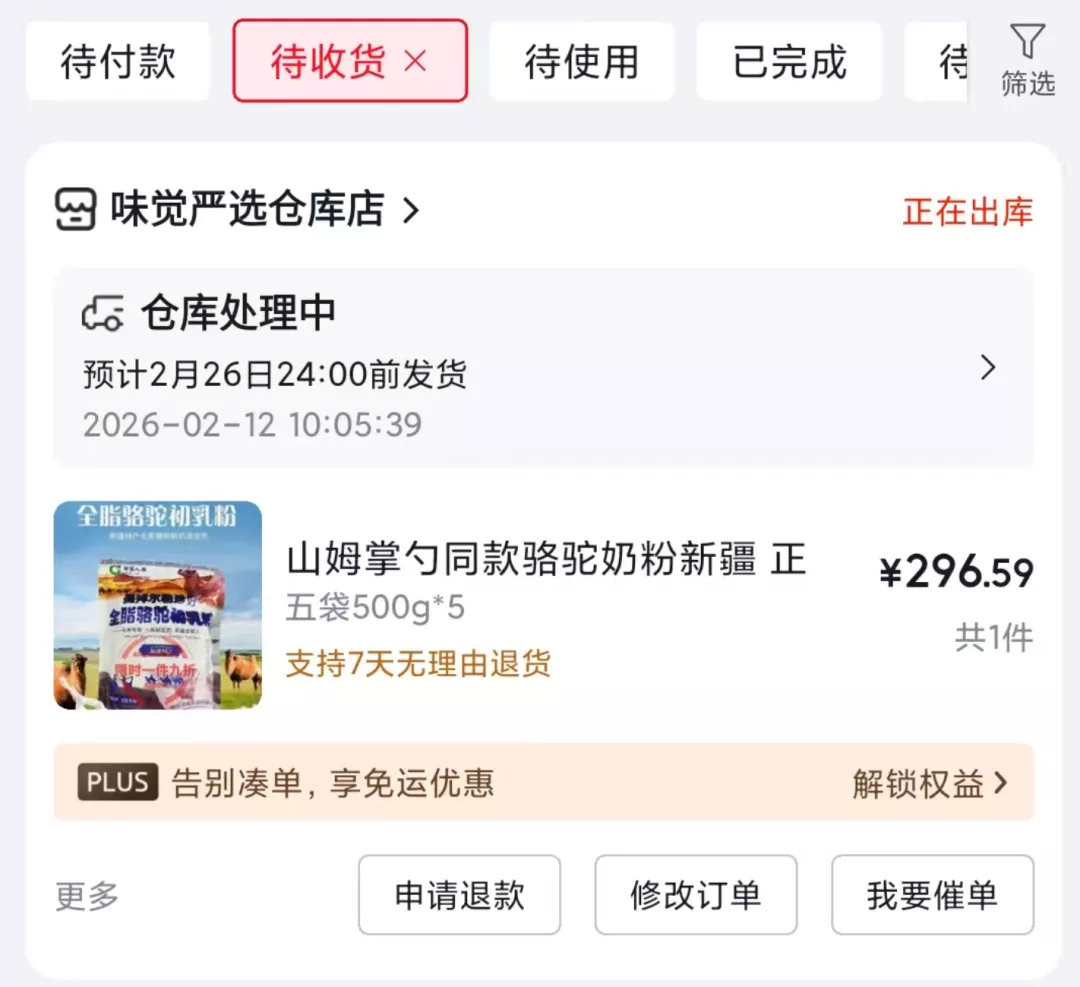Tap the 我要催单 button
Image resolution: width=1080 pixels, height=987 pixels.
pos(932,895)
